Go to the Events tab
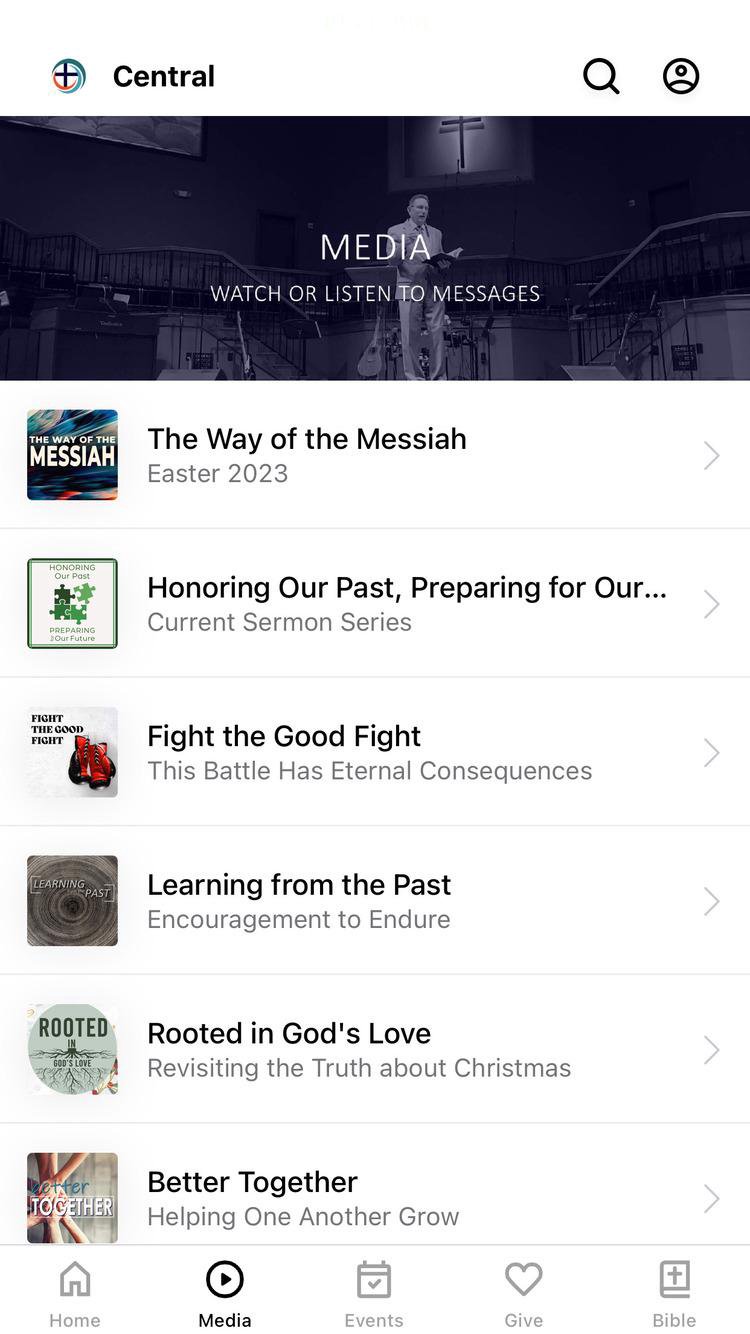 374,1293
